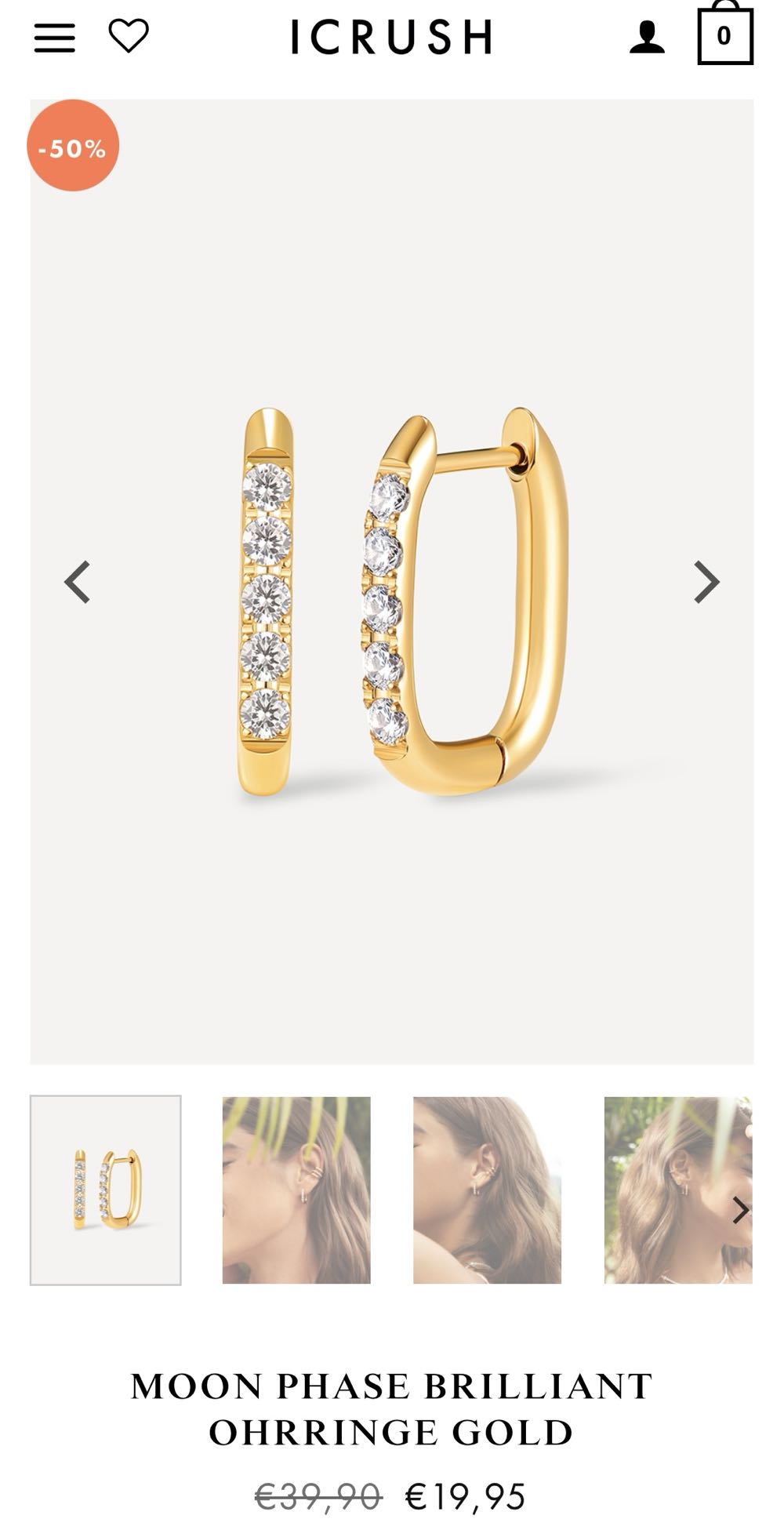Go to the ICRUSH homepage logo
Viewport: 784px width, 1526px height.
coord(392,37)
